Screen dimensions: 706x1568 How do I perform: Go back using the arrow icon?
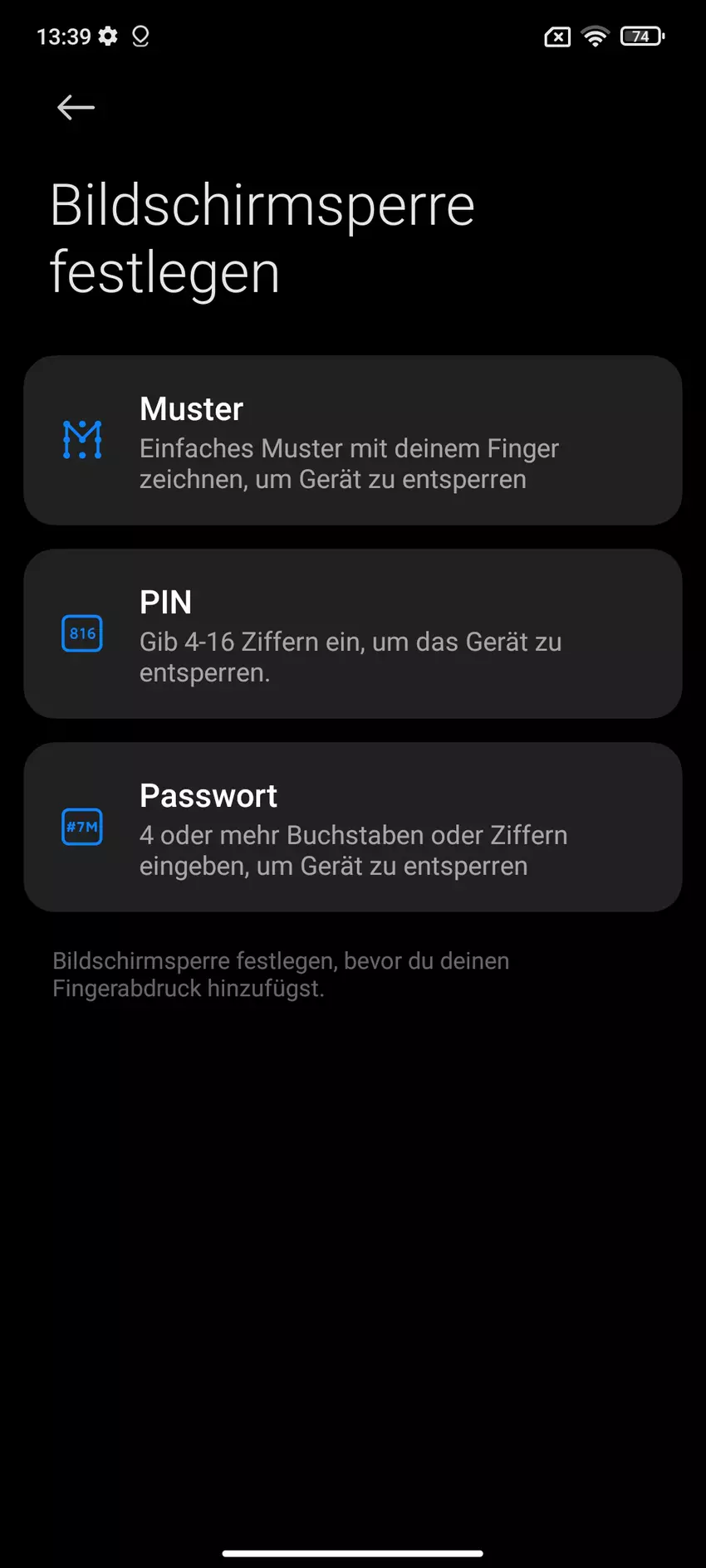tap(76, 107)
